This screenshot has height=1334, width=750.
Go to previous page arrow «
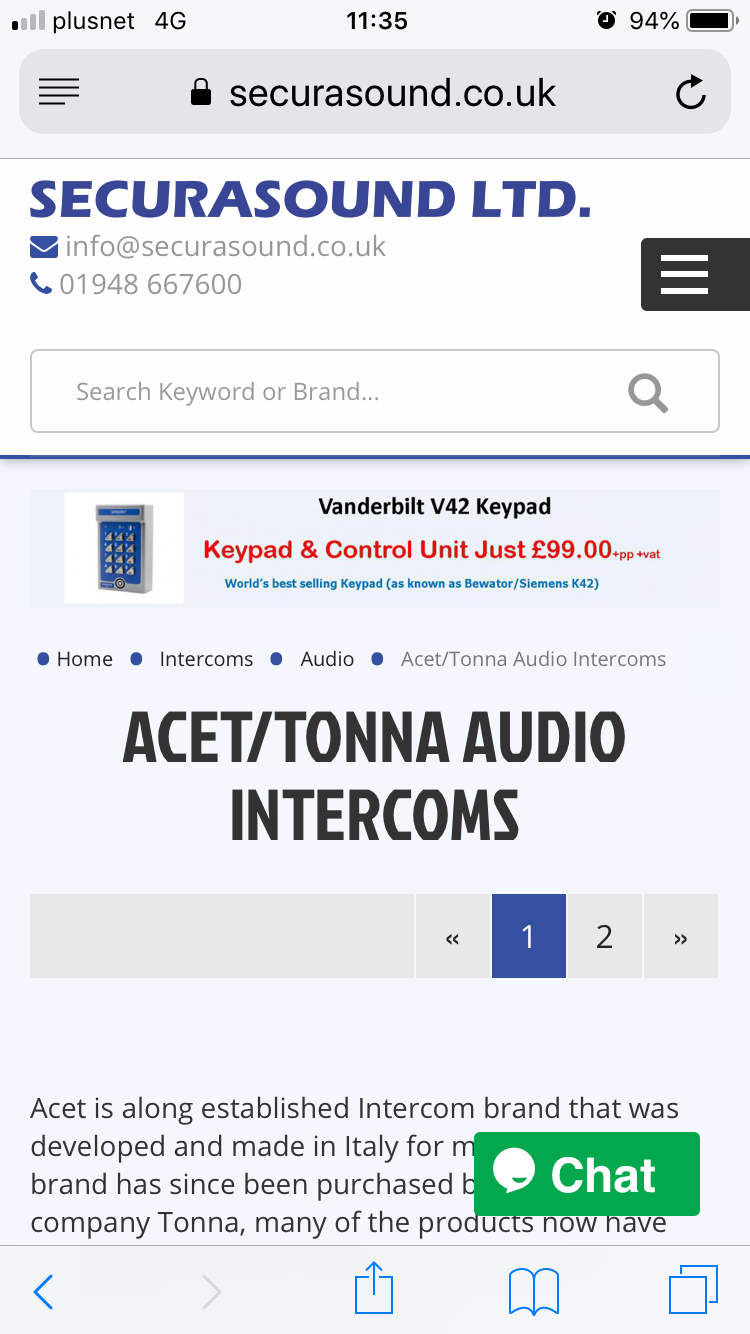pyautogui.click(x=452, y=937)
